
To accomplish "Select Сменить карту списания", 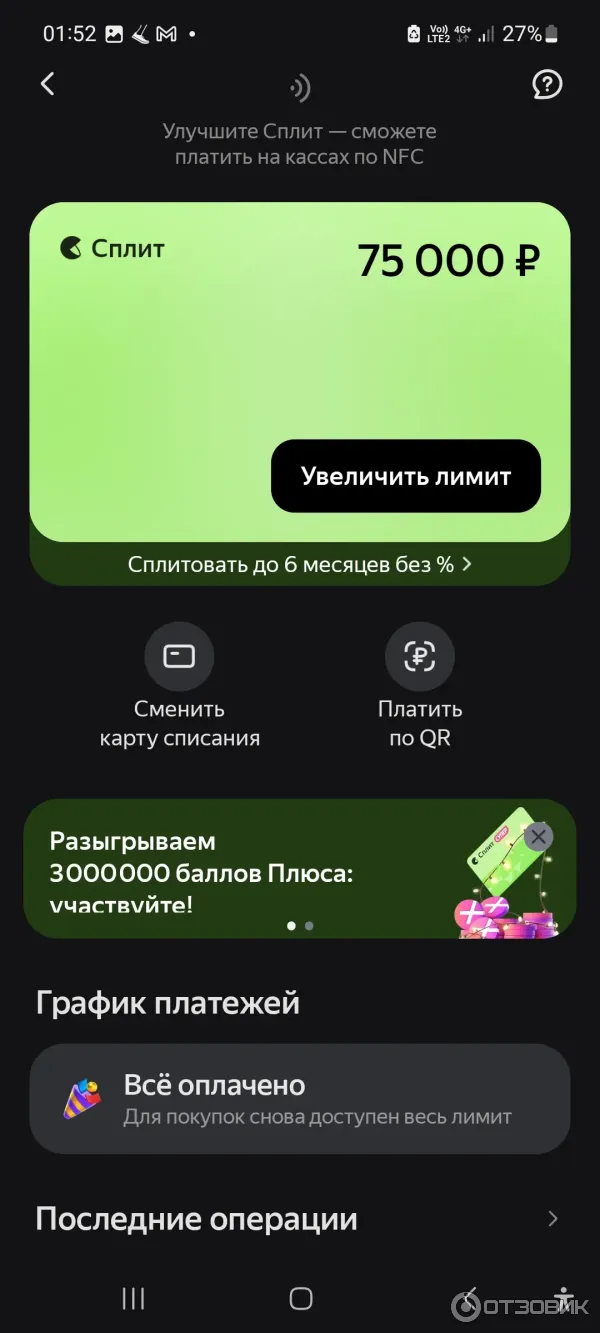I will point(180,685).
